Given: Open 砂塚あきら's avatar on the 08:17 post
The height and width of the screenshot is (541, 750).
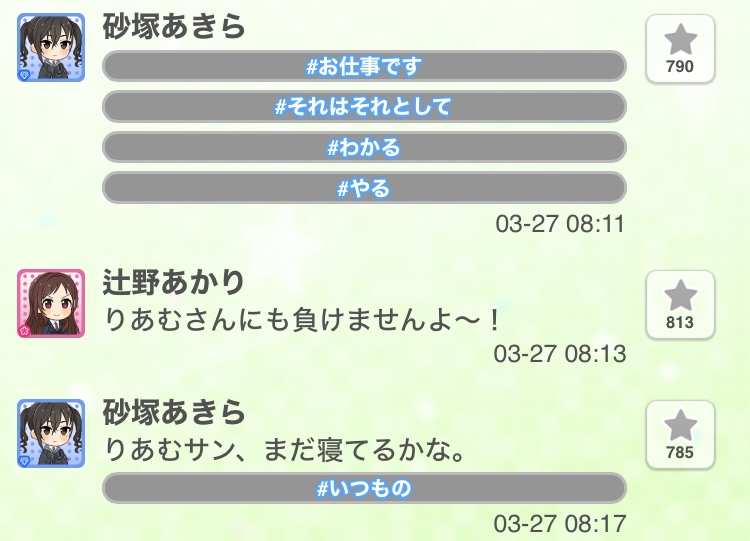Looking at the screenshot, I should point(51,433).
